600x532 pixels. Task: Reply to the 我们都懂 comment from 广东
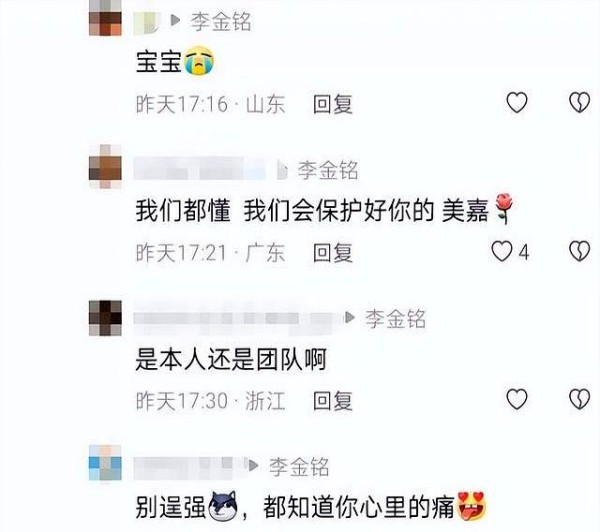tap(333, 252)
